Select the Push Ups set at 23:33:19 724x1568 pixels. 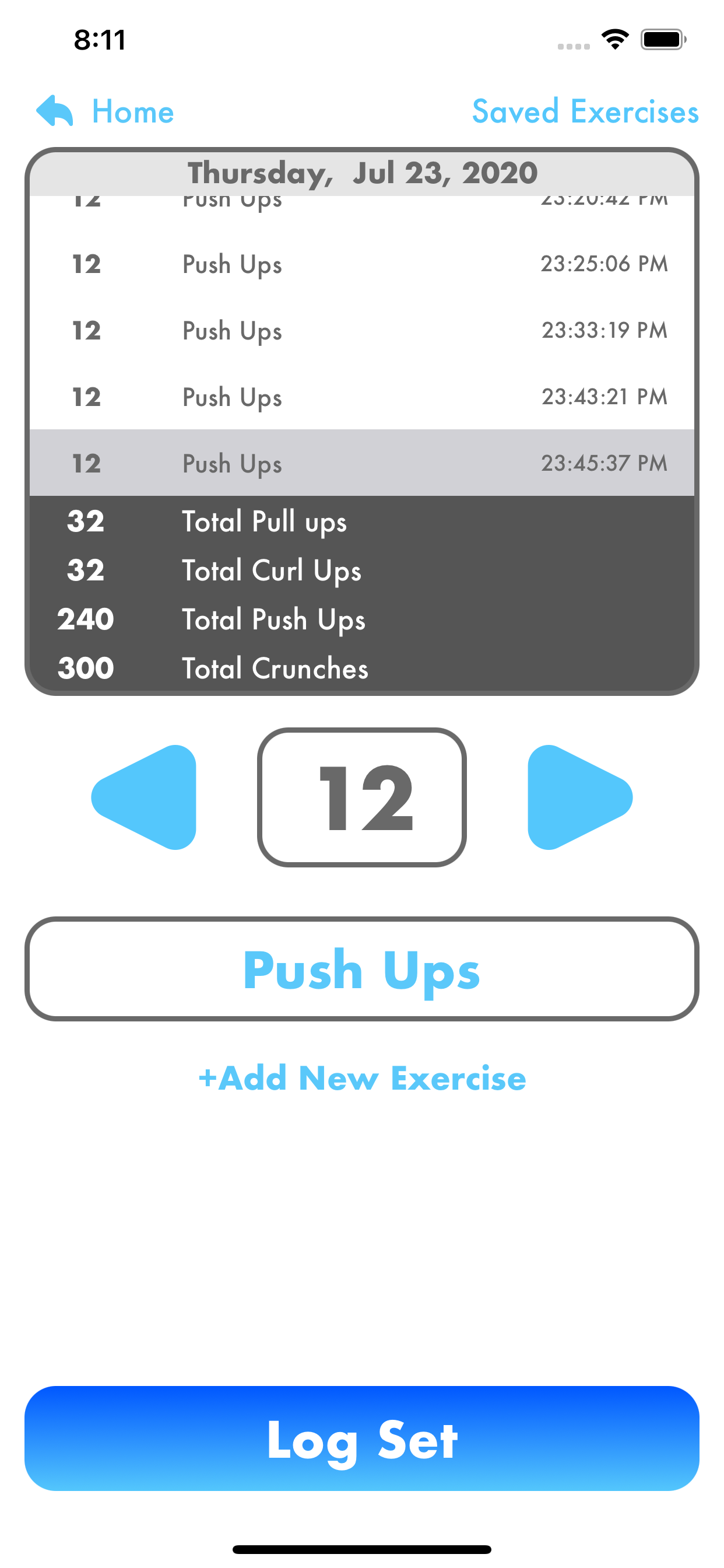coord(362,331)
